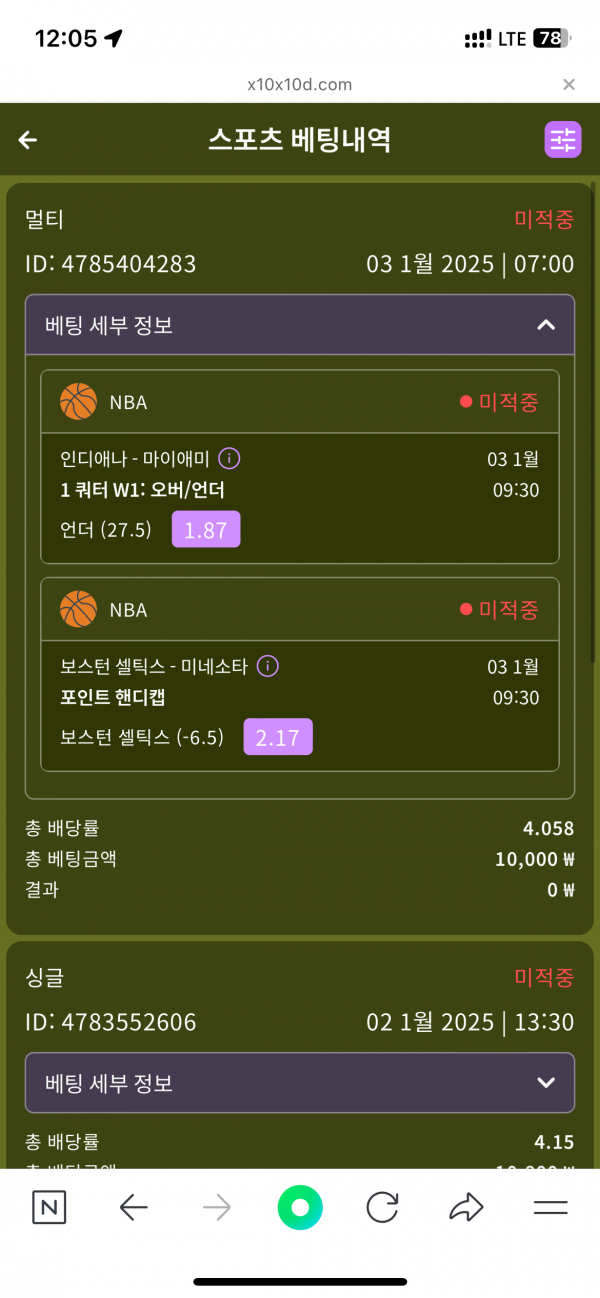Tap the 1.87 odds chip

pos(206,530)
